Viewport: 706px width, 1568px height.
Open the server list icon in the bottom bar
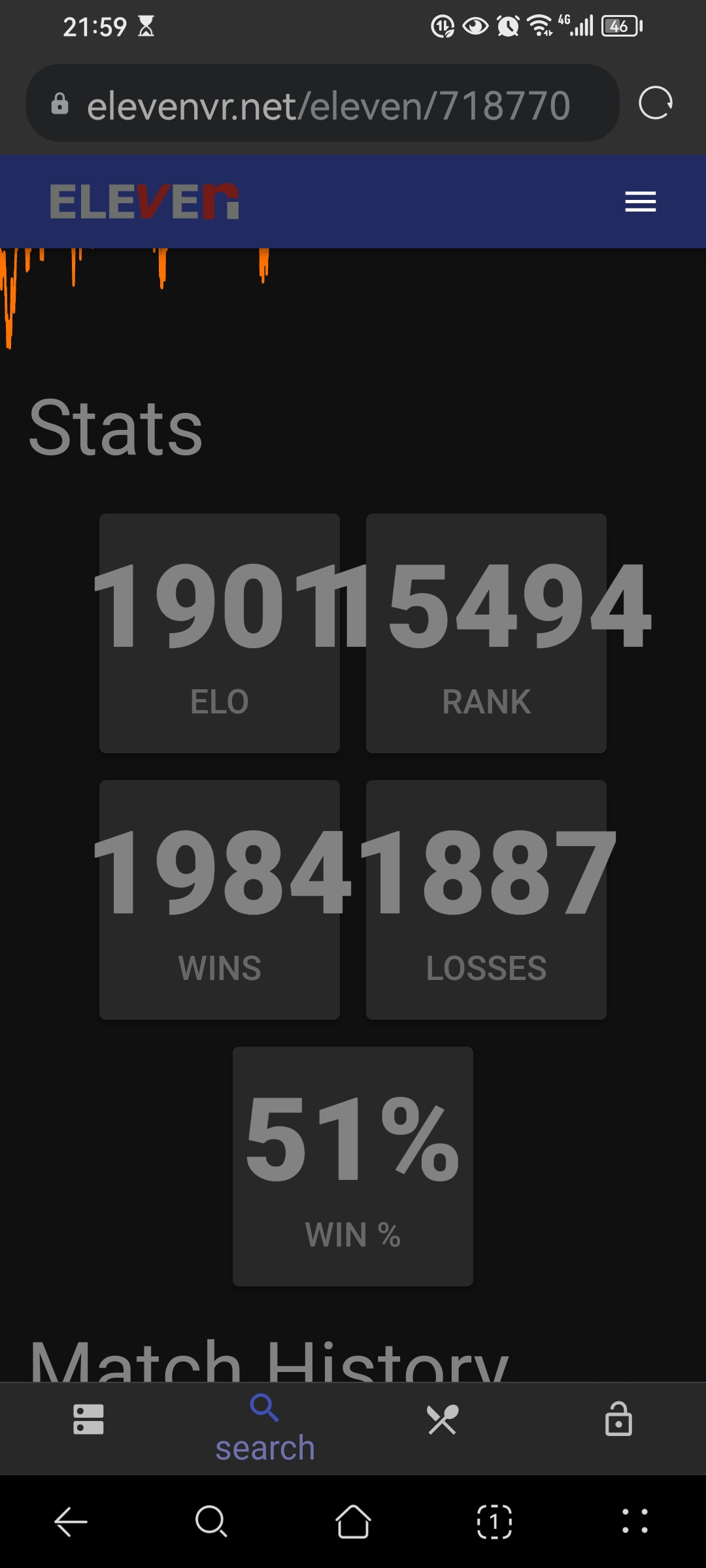(x=88, y=1419)
